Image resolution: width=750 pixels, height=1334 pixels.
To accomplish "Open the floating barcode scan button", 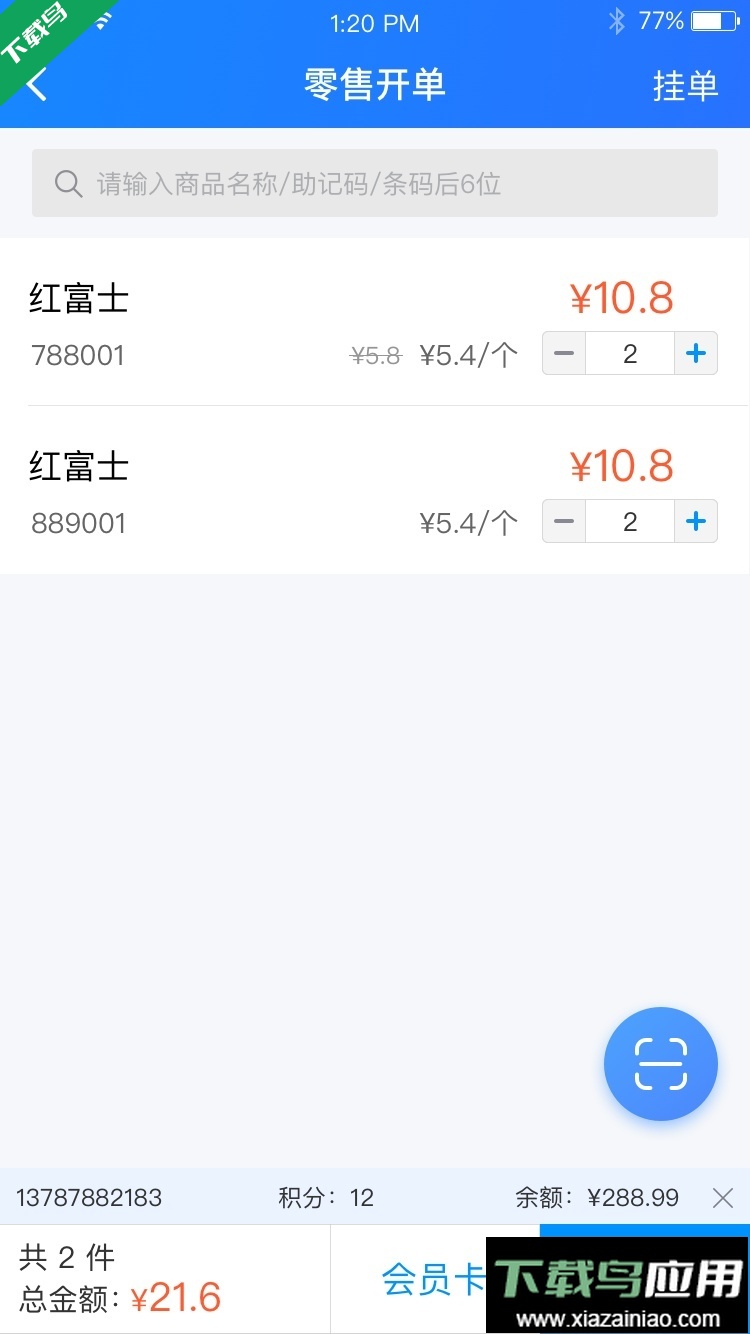I will [661, 1063].
